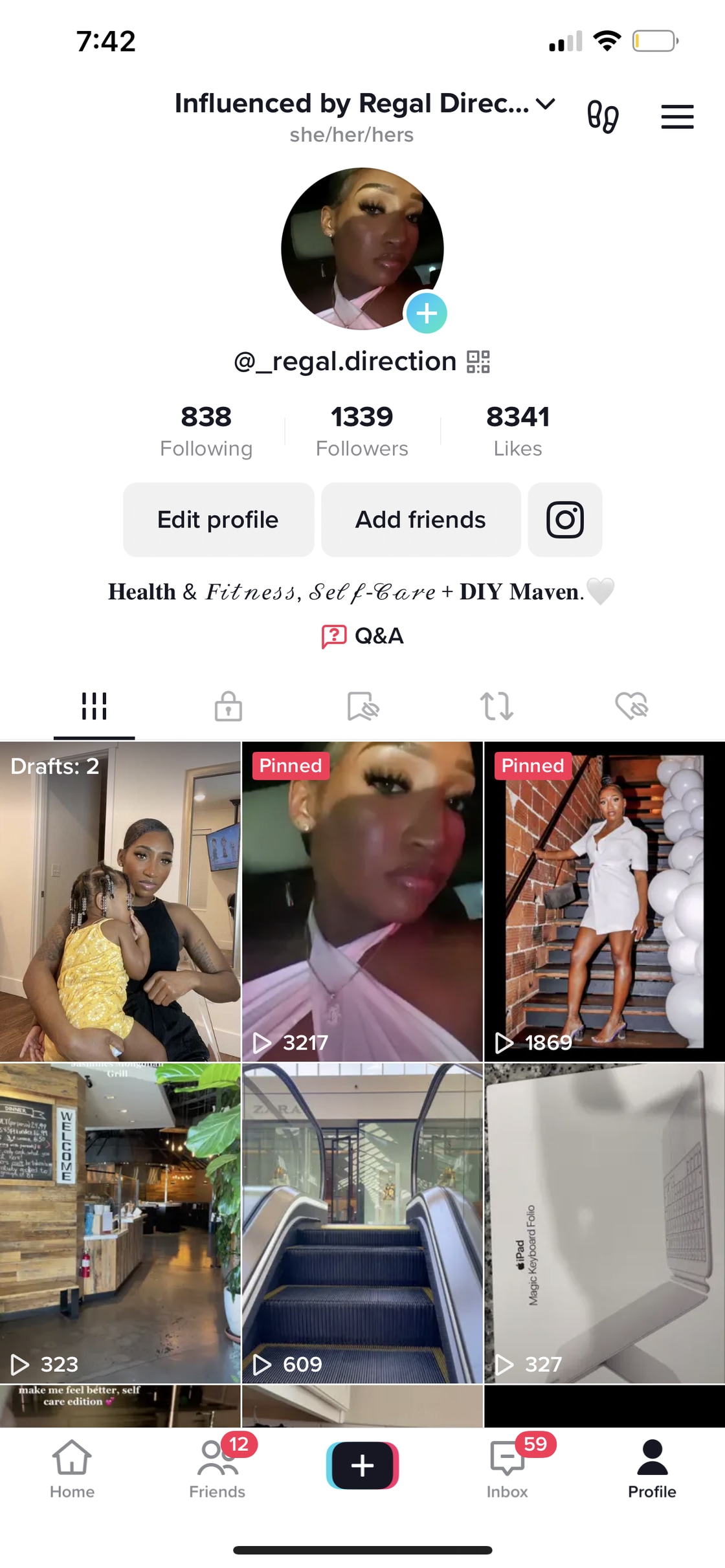Open the Inbox tab
The height and width of the screenshot is (1568, 725).
pyautogui.click(x=507, y=1469)
